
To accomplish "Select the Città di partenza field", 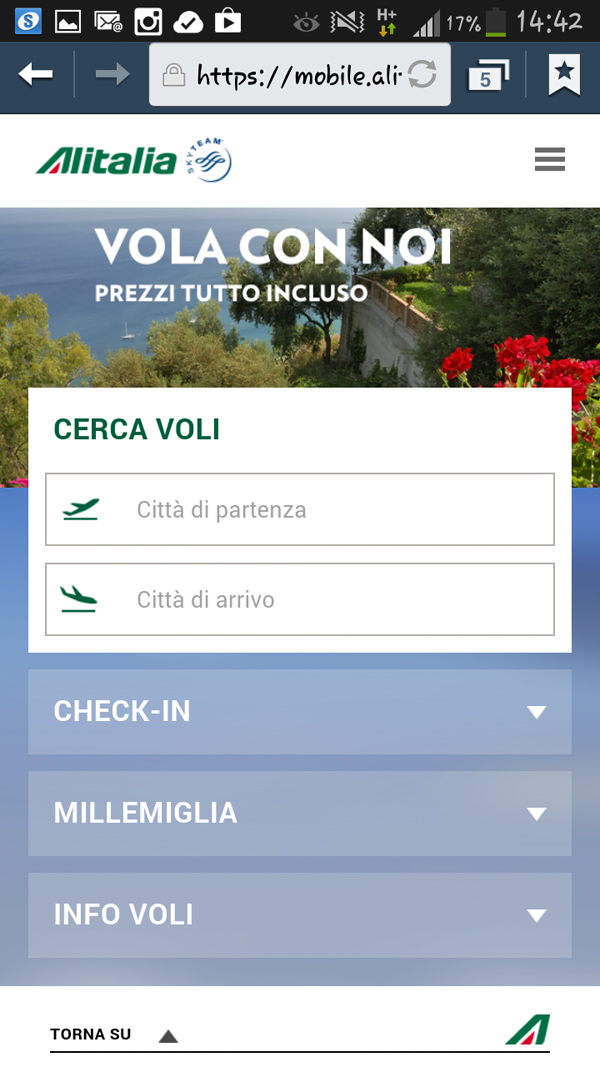I will pos(300,510).
